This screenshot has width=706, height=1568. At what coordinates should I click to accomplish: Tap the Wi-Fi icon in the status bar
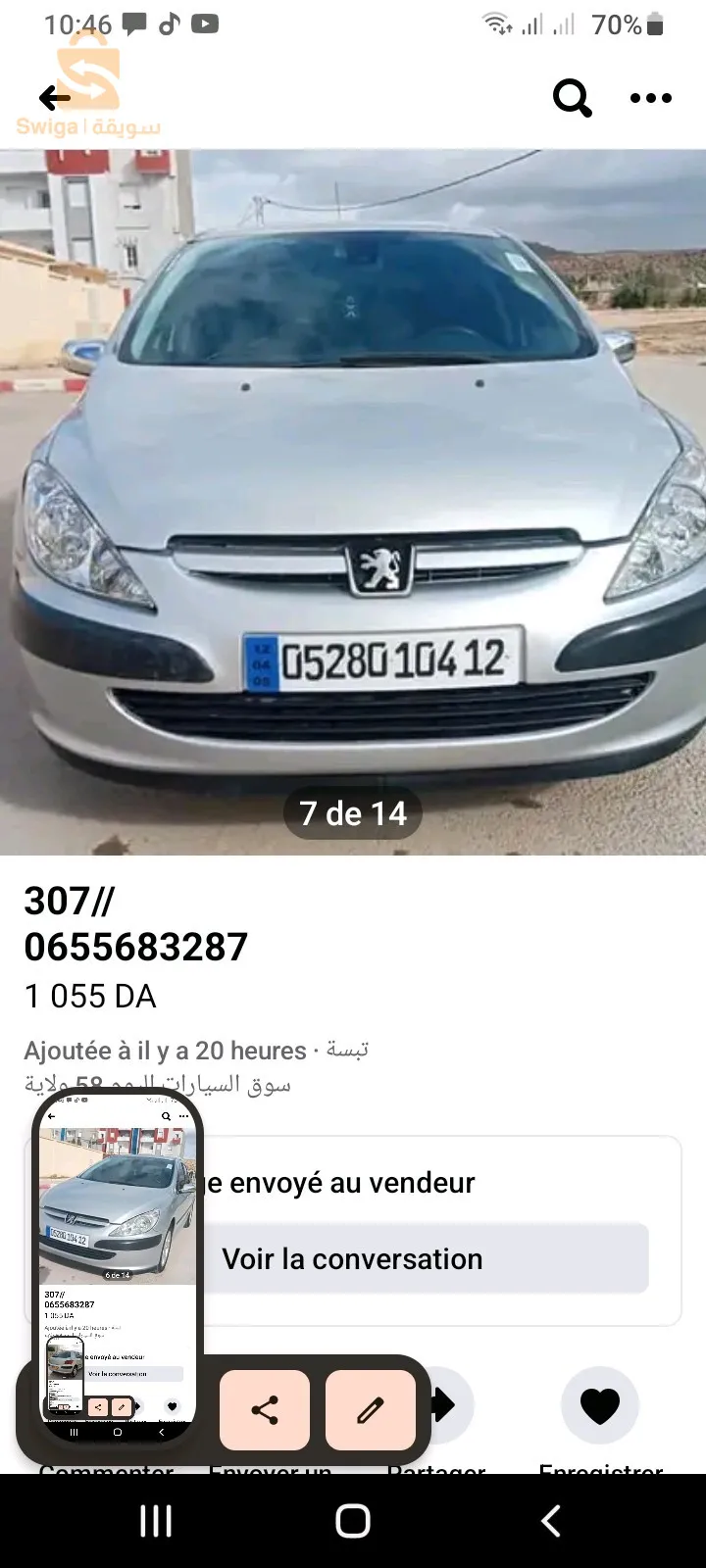click(496, 24)
